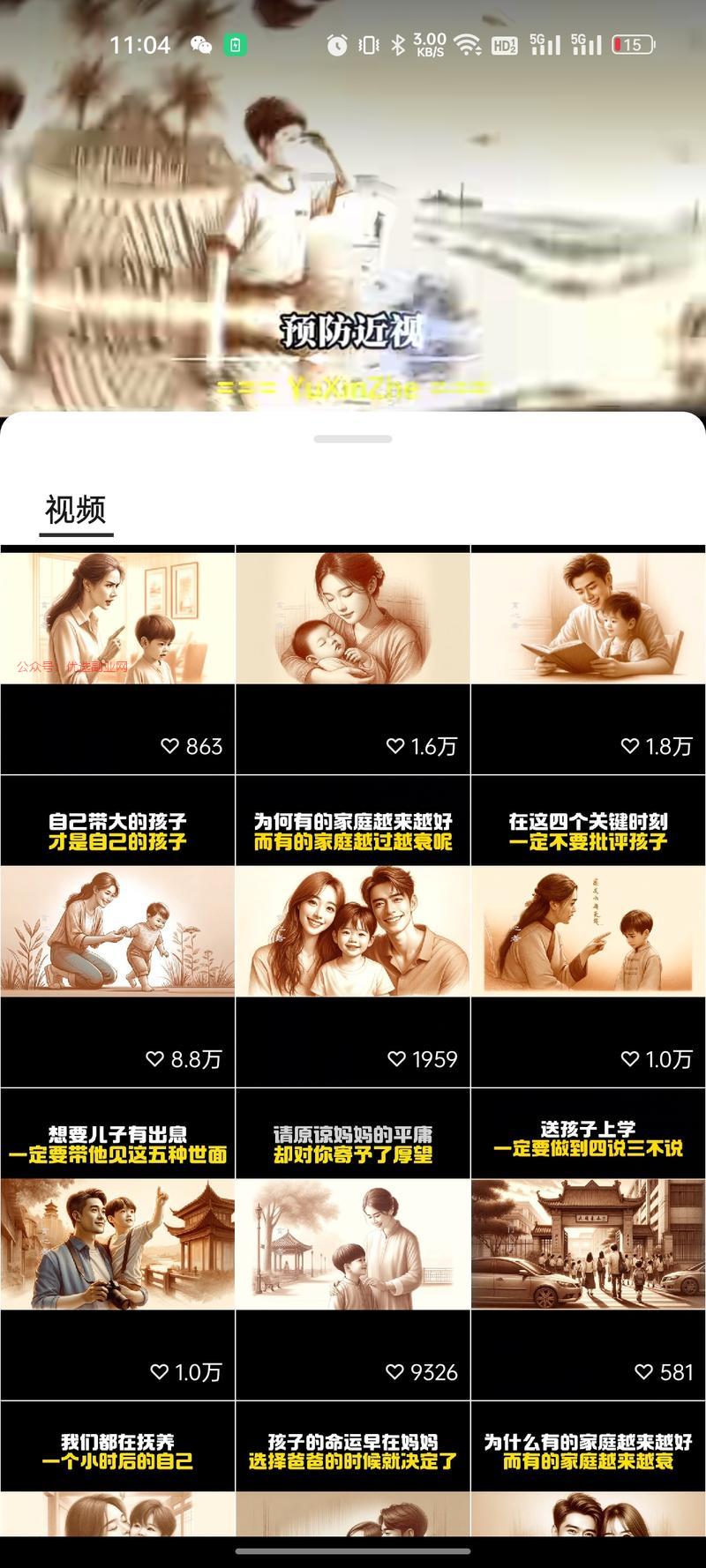Open the mother and baby video with 1.6万 likes
This screenshot has height=1568, width=706.
click(353, 660)
